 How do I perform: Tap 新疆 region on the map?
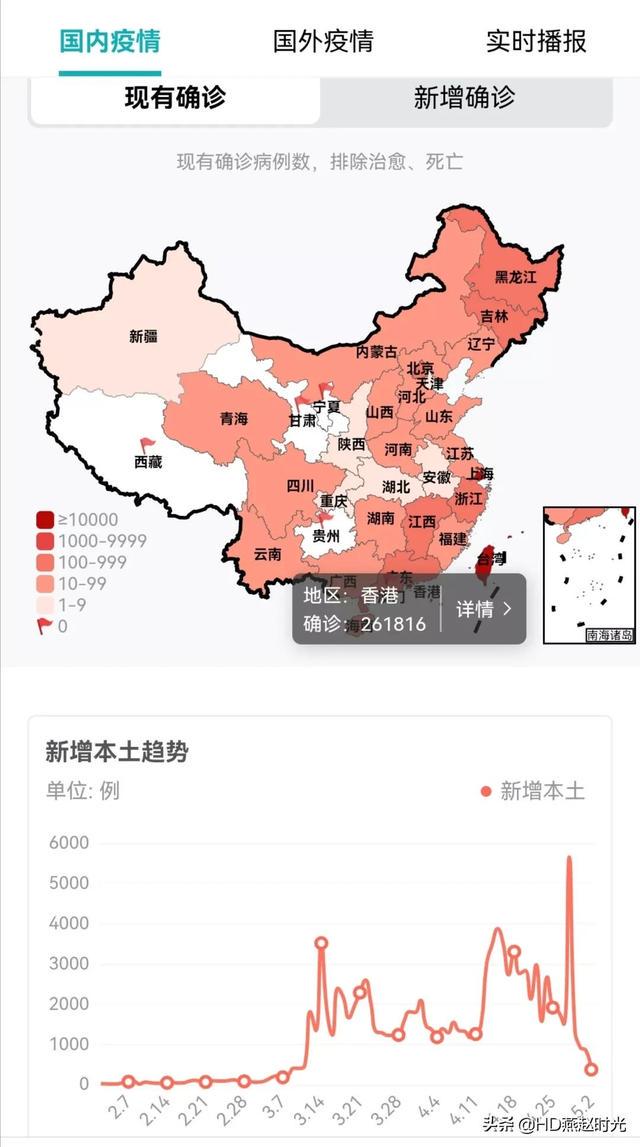pyautogui.click(x=143, y=336)
